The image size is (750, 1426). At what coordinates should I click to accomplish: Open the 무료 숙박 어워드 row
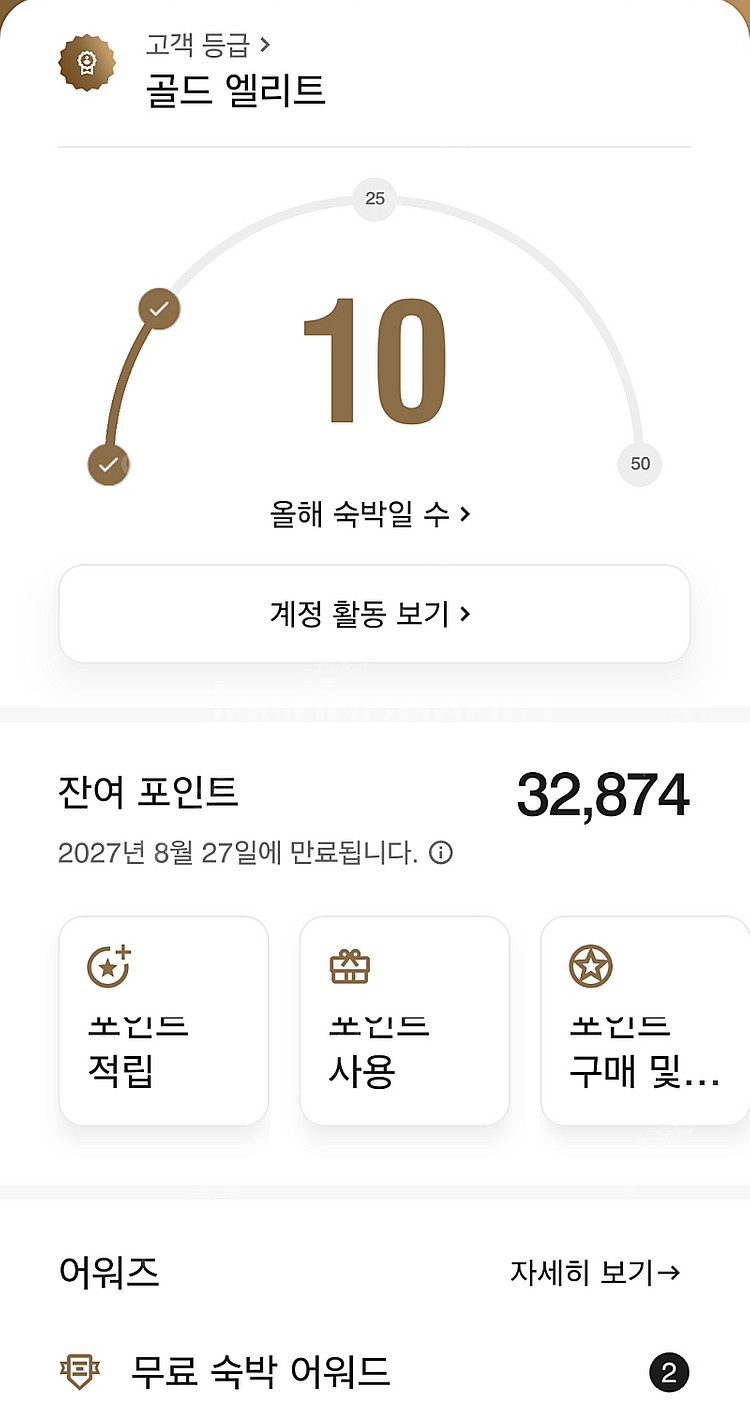[x=374, y=1373]
